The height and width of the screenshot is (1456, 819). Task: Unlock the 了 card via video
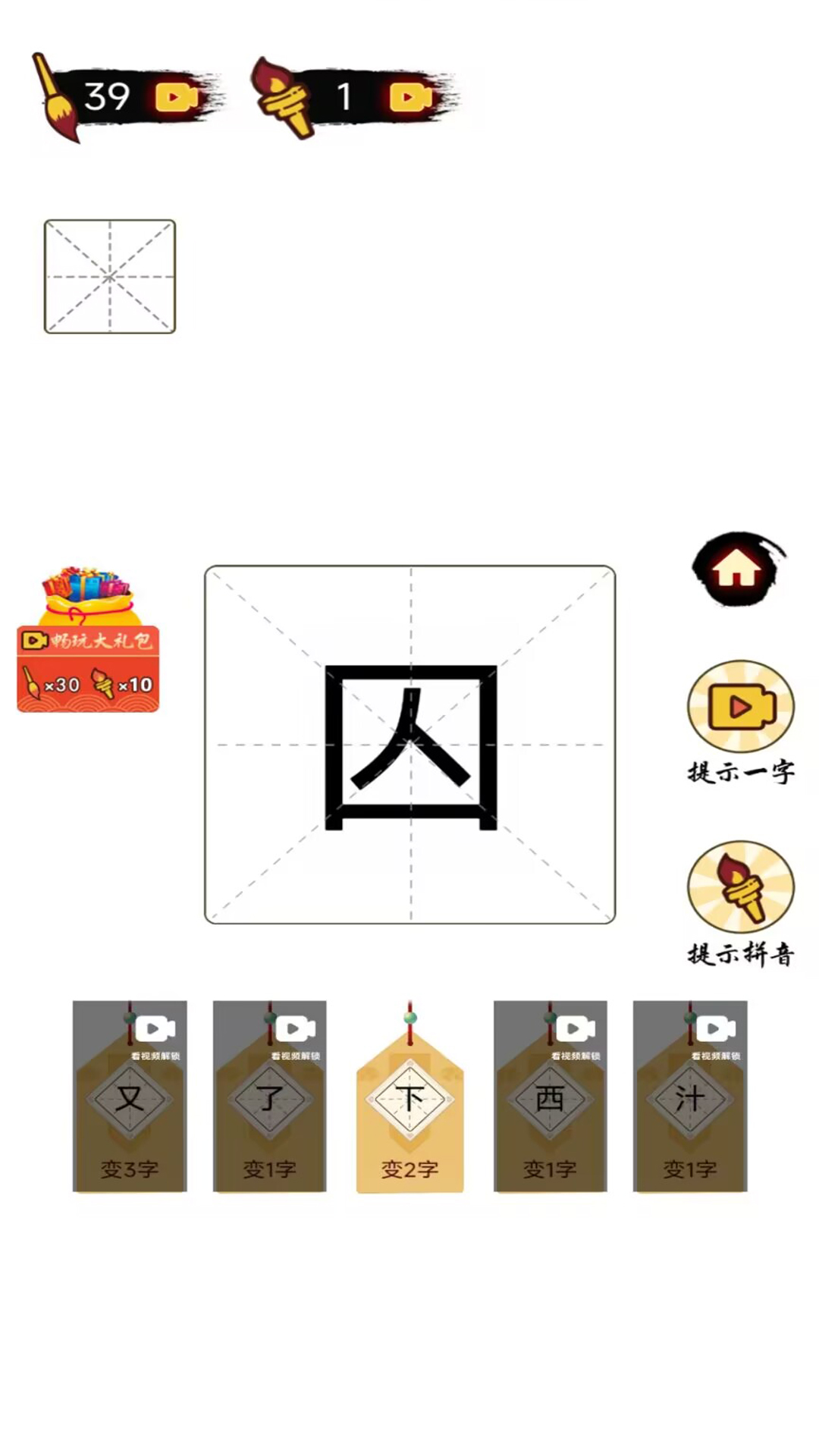[270, 1097]
